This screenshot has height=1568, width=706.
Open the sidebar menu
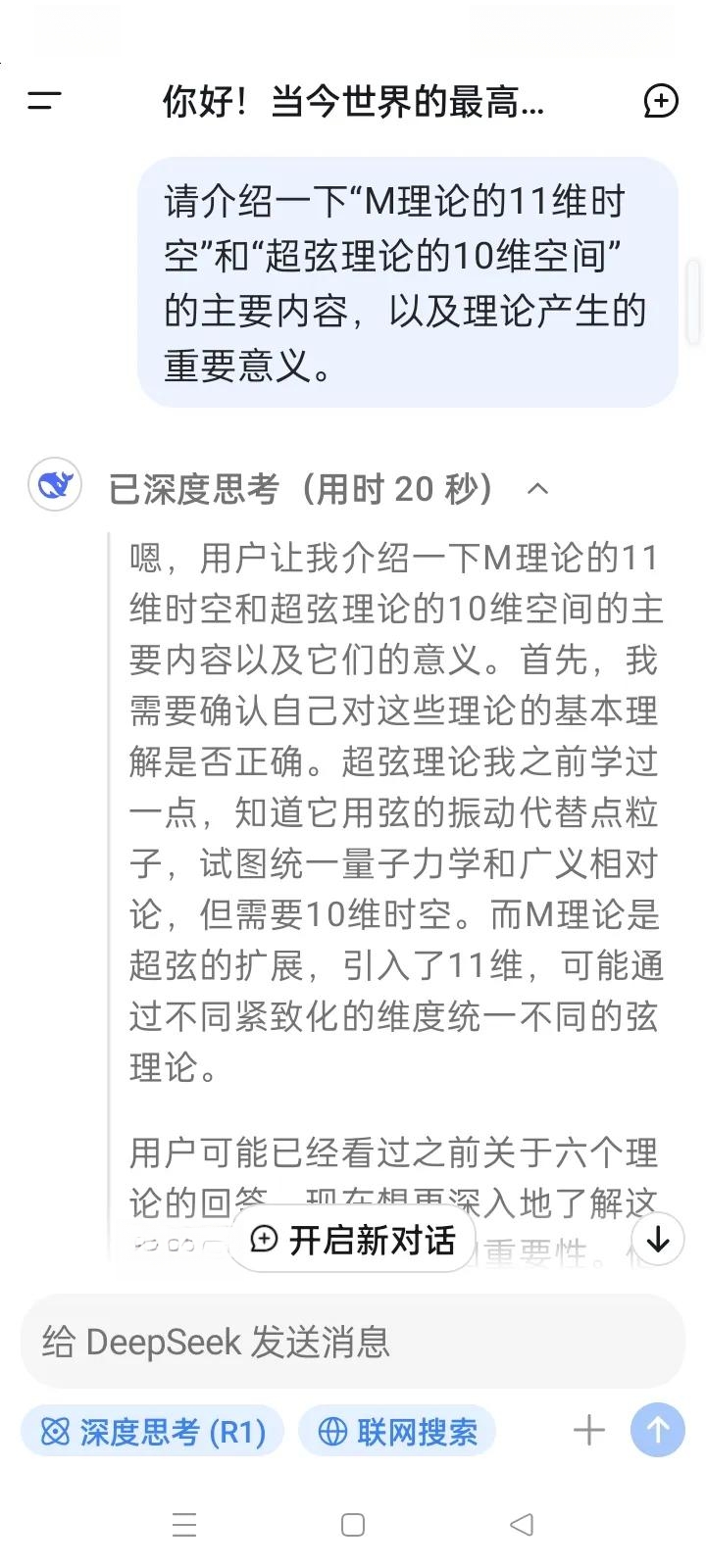pos(45,101)
